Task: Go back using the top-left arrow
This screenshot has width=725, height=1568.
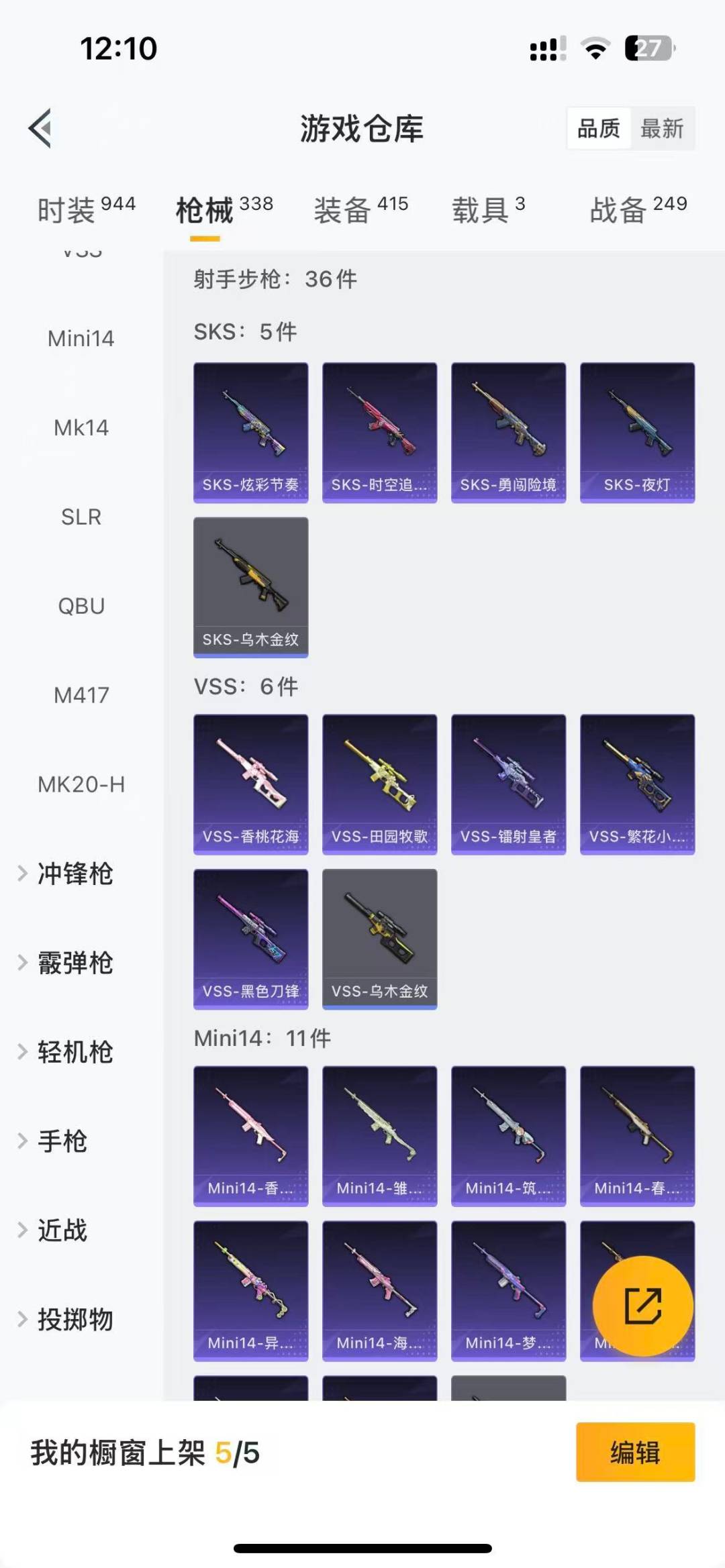Action: click(40, 128)
